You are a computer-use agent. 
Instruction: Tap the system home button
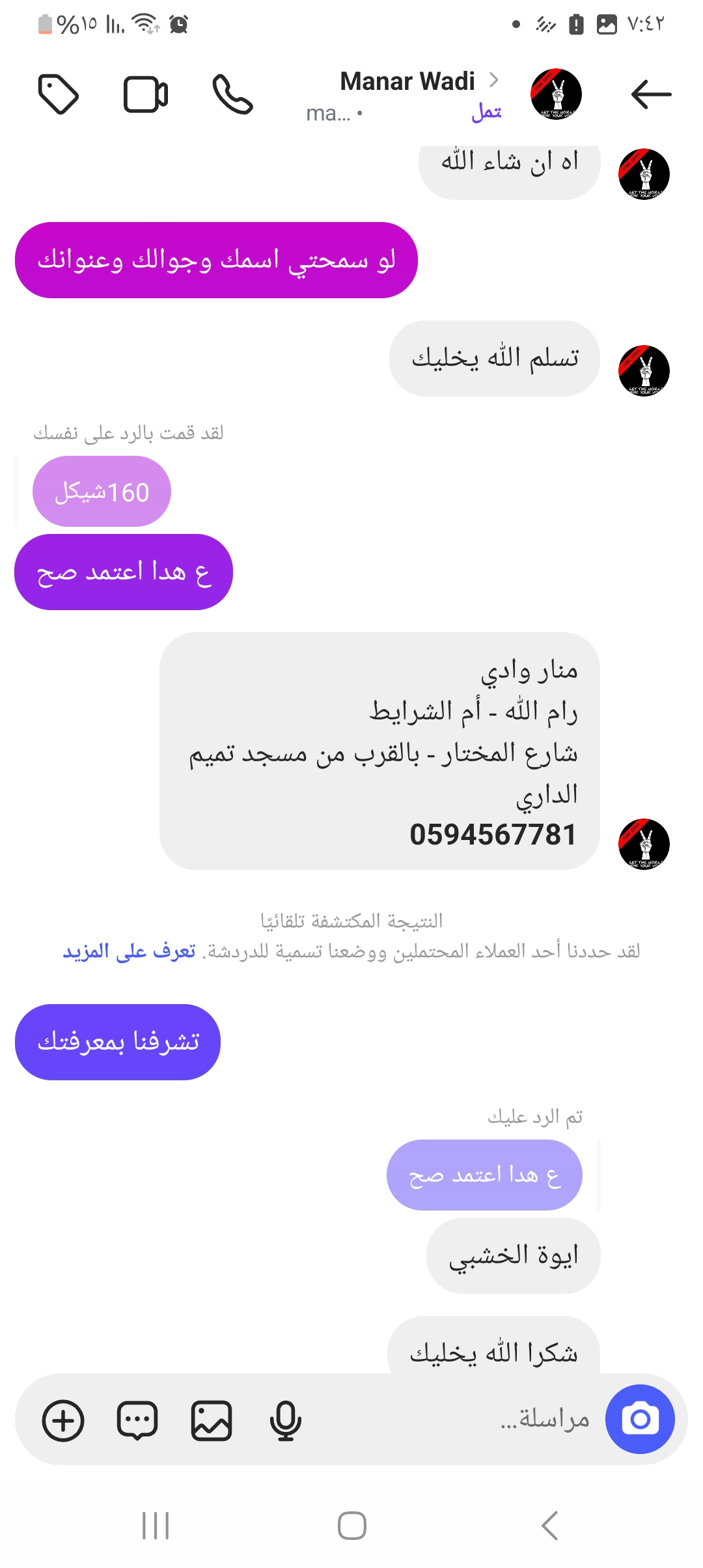tap(351, 1526)
